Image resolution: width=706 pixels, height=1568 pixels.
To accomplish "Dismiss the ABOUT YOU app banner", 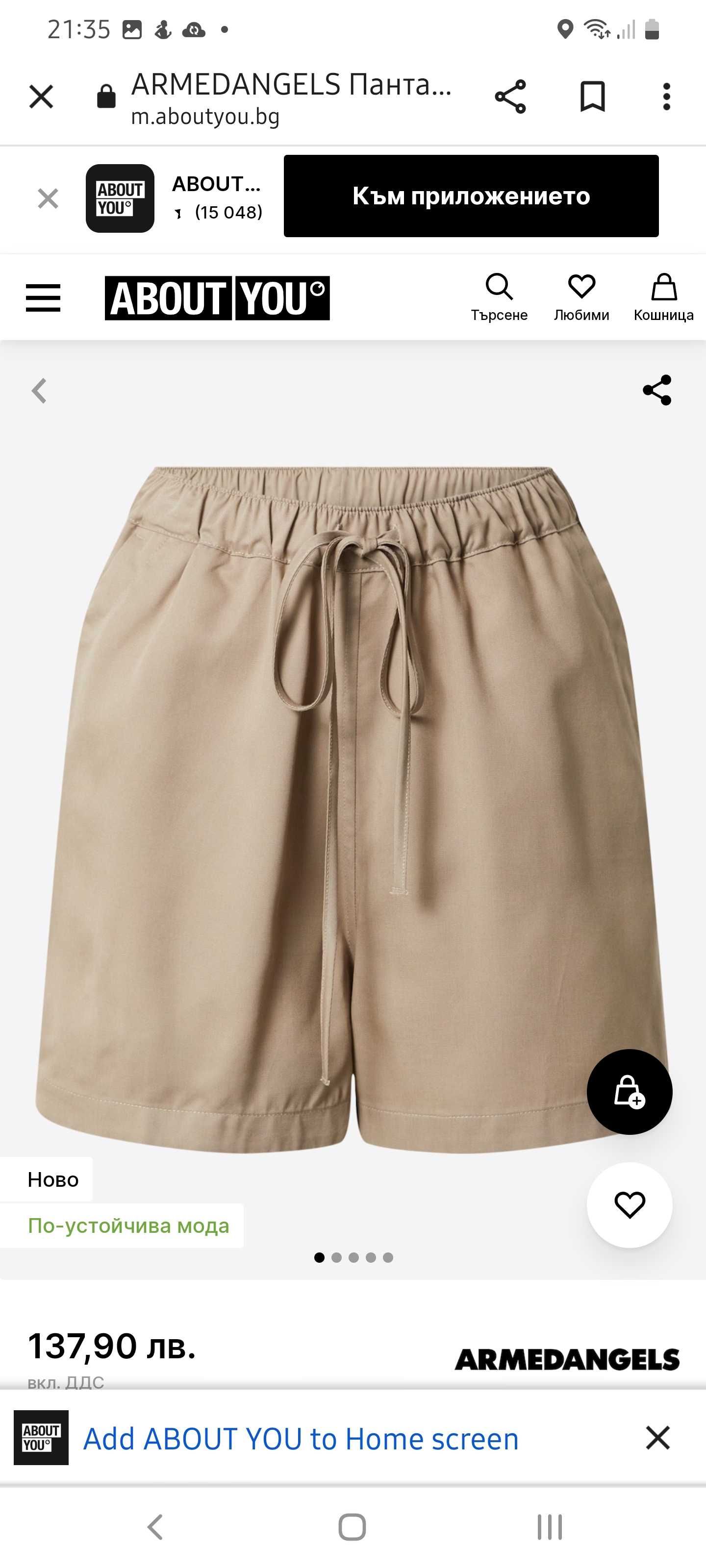I will coord(48,198).
